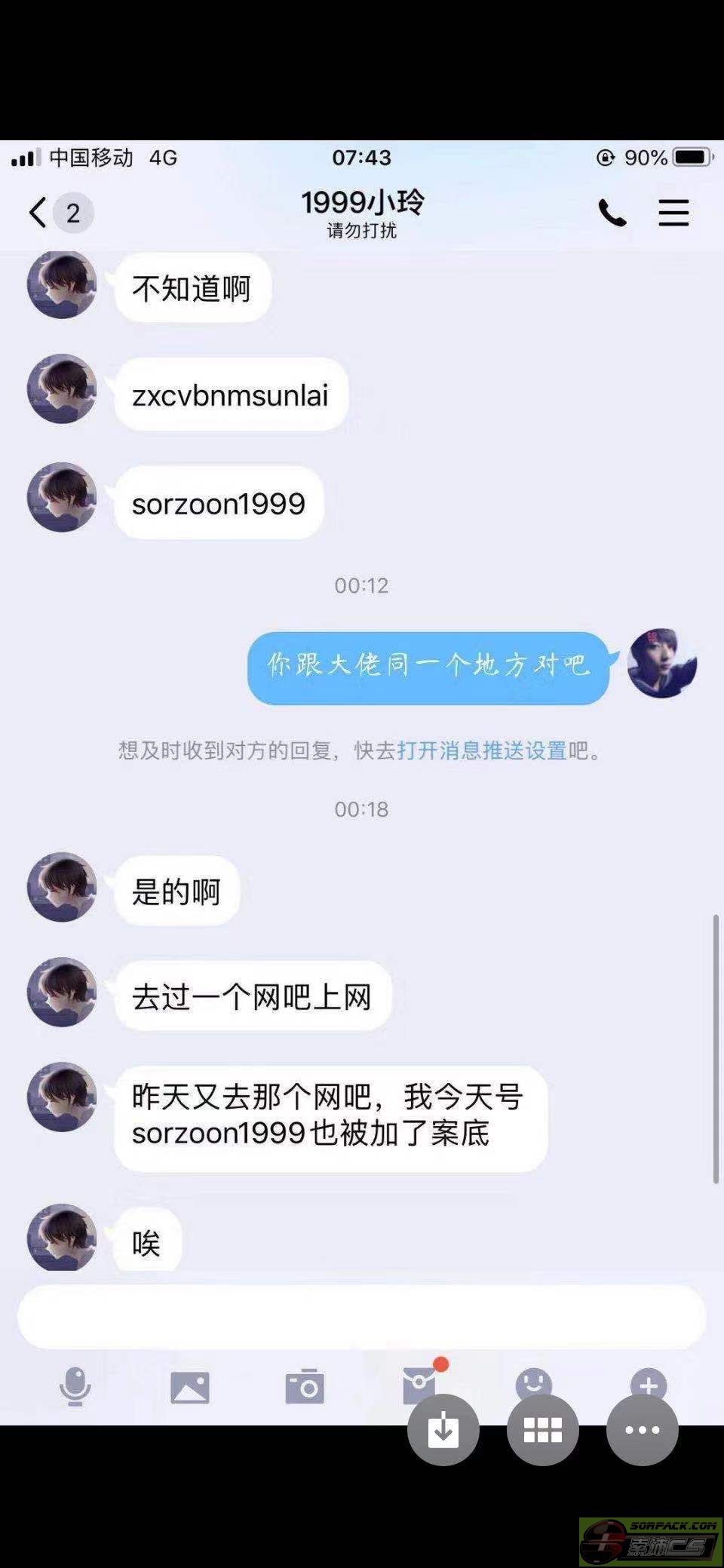View my own avatar profile
Screen dimensions: 724x1568
pos(662,663)
